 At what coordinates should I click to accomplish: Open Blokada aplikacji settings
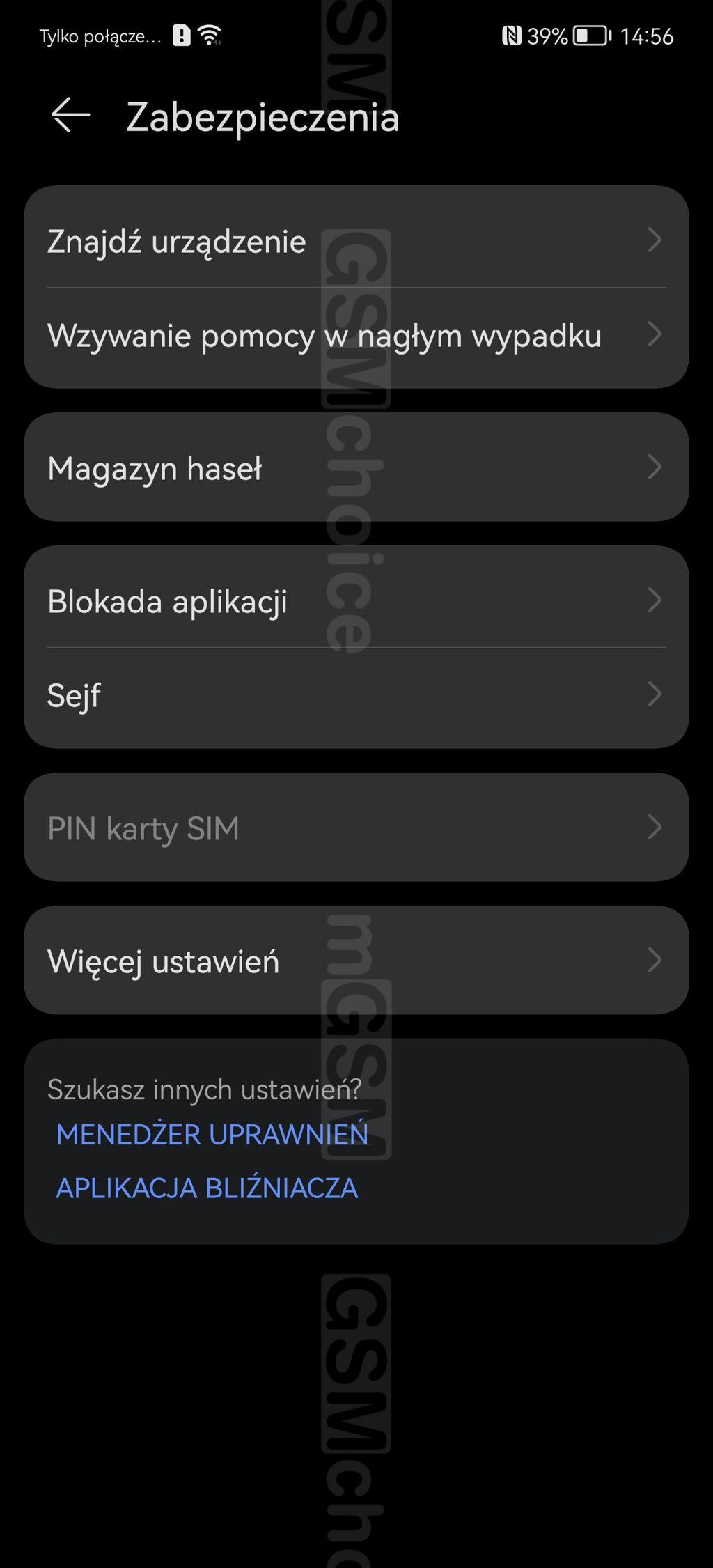click(x=355, y=600)
